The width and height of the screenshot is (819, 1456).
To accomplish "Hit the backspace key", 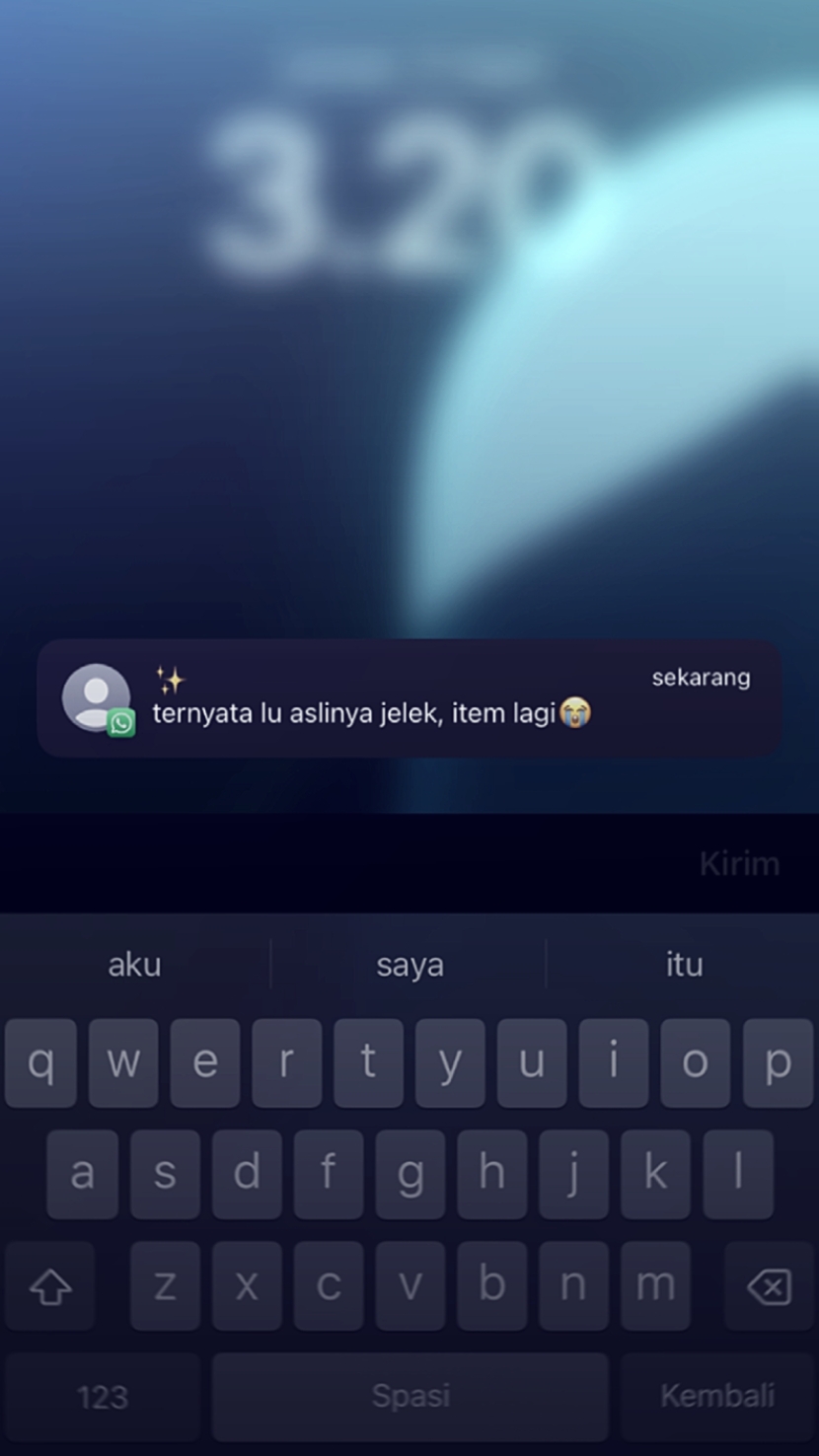I will [x=769, y=1286].
